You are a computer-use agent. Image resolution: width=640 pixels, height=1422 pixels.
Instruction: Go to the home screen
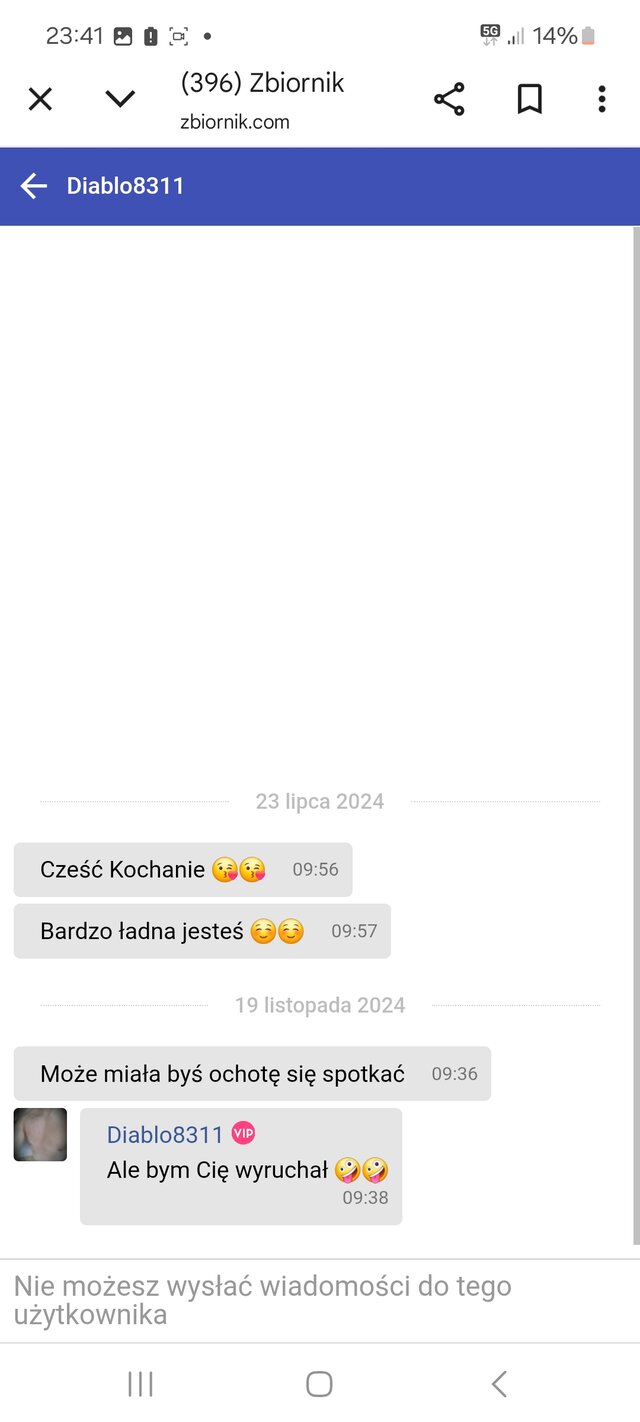coord(319,1384)
